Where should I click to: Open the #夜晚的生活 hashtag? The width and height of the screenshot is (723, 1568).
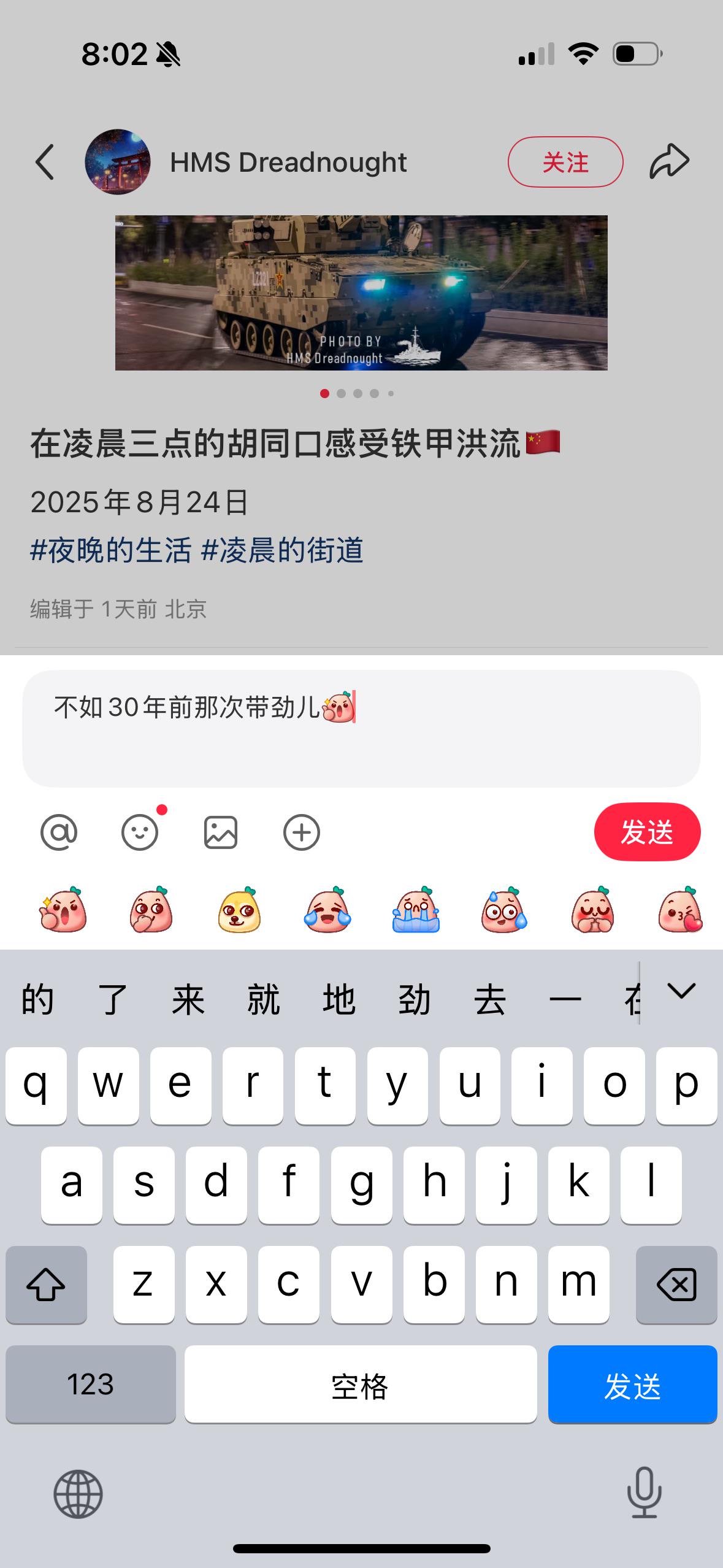pos(111,550)
